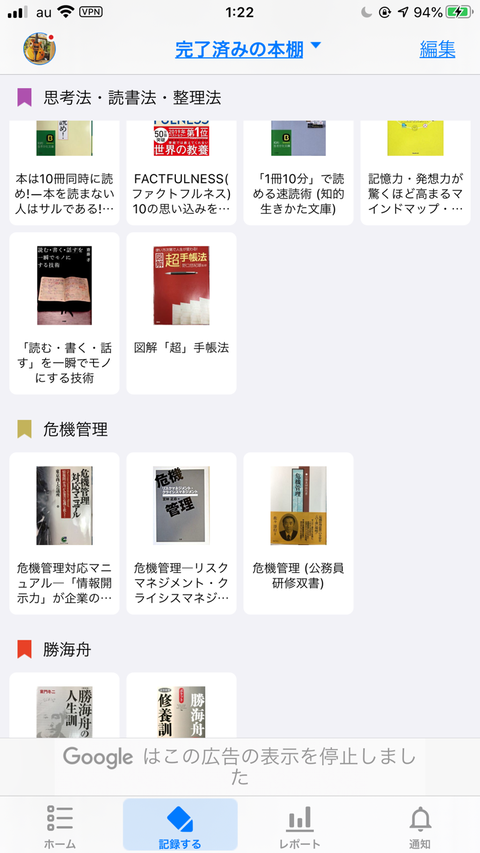Open the book 本は10冊同時に読め!

pyautogui.click(x=64, y=172)
